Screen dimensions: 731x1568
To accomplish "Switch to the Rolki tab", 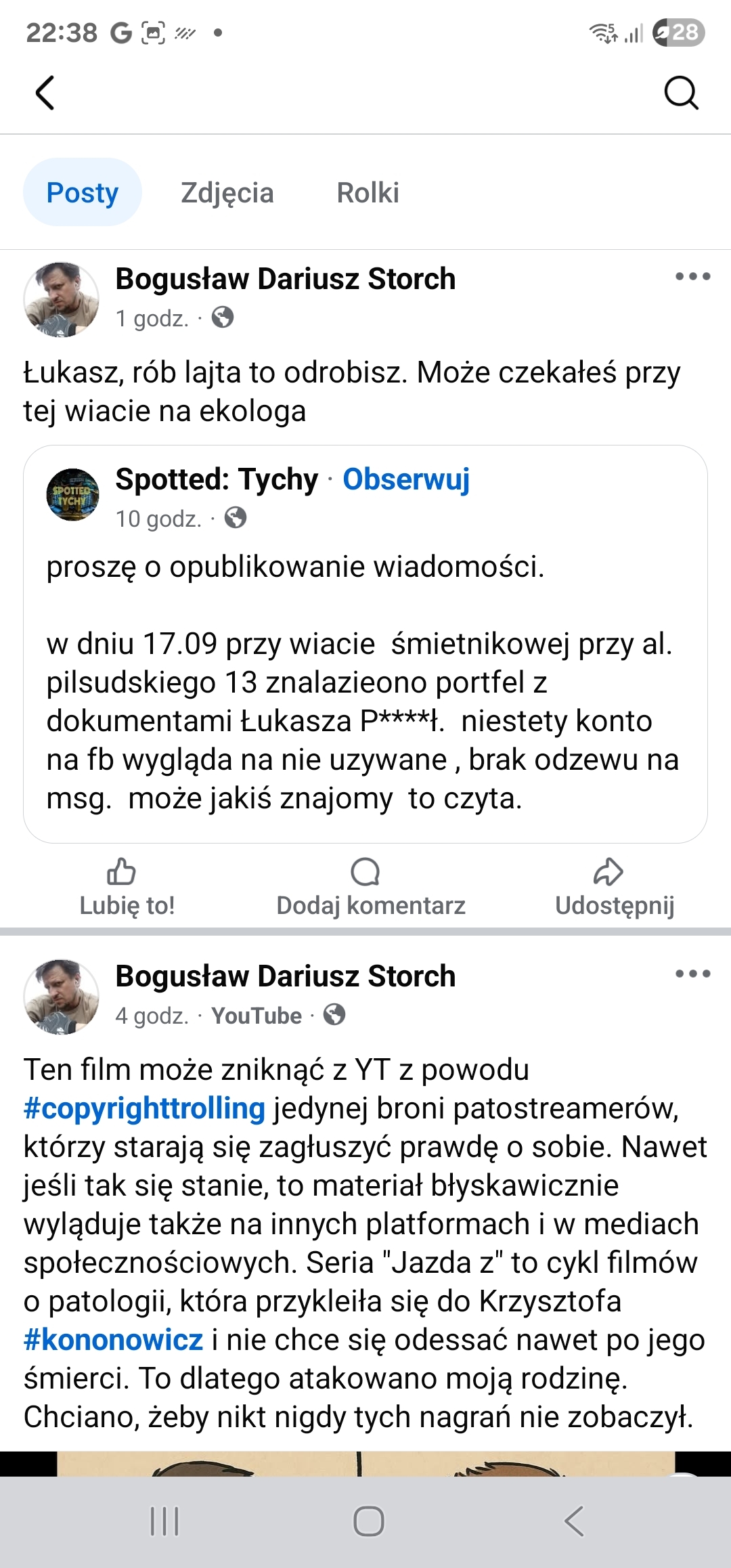I will [368, 193].
